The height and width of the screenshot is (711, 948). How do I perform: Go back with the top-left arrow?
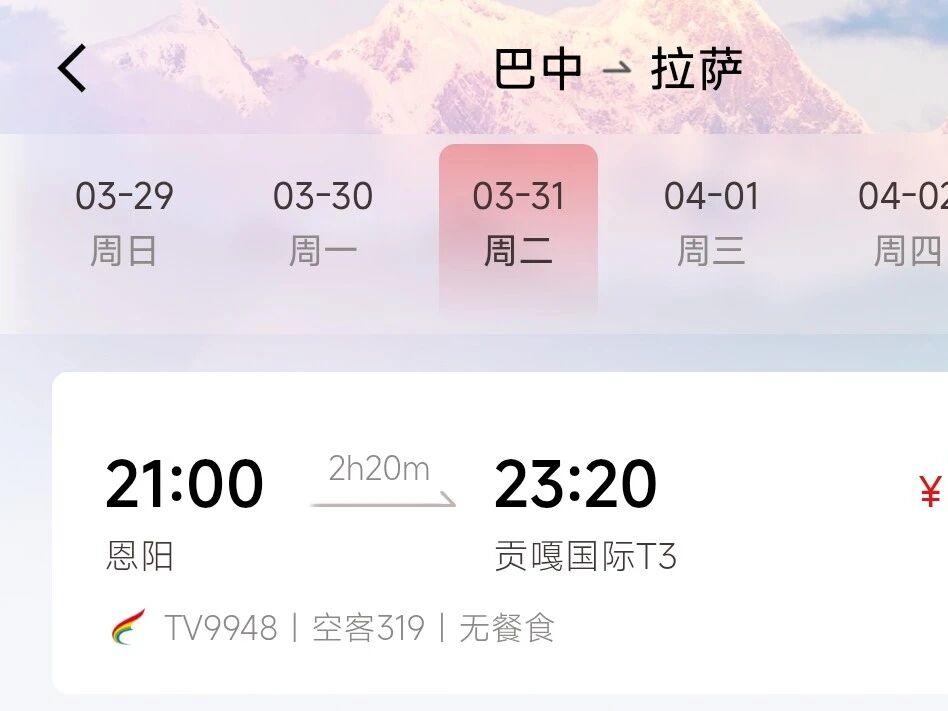click(72, 69)
